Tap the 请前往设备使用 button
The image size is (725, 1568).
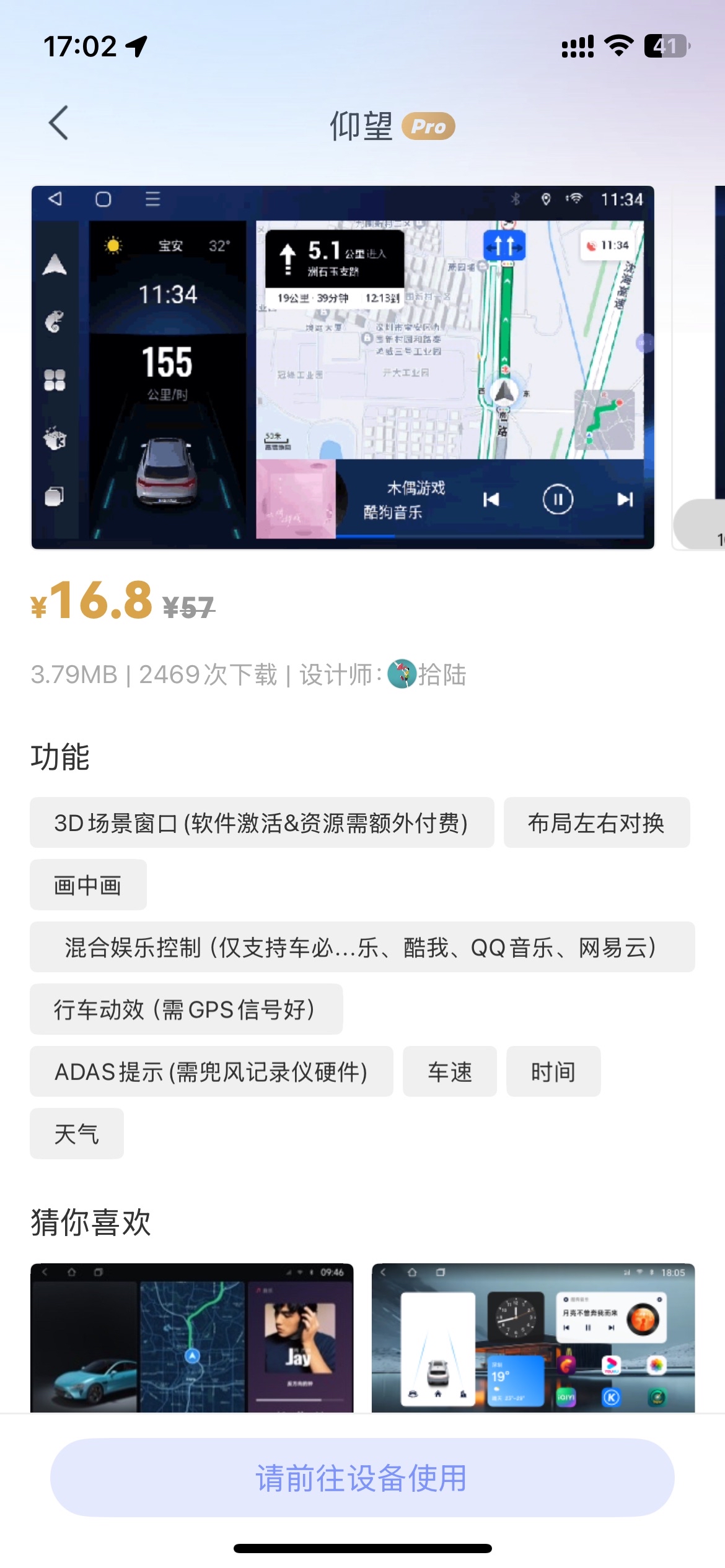tap(362, 1478)
